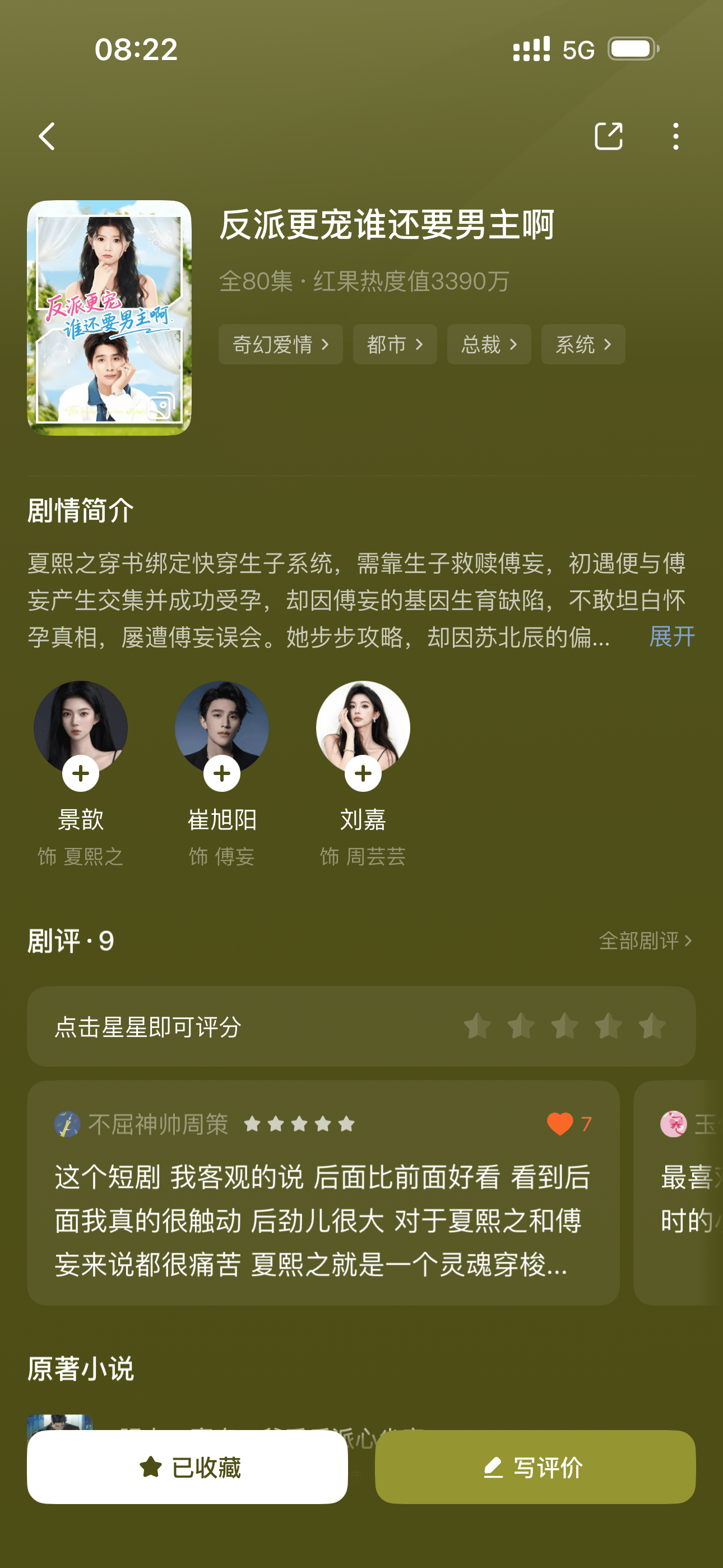Follow actress 刘嘉
This screenshot has width=723, height=1568.
pos(363,773)
